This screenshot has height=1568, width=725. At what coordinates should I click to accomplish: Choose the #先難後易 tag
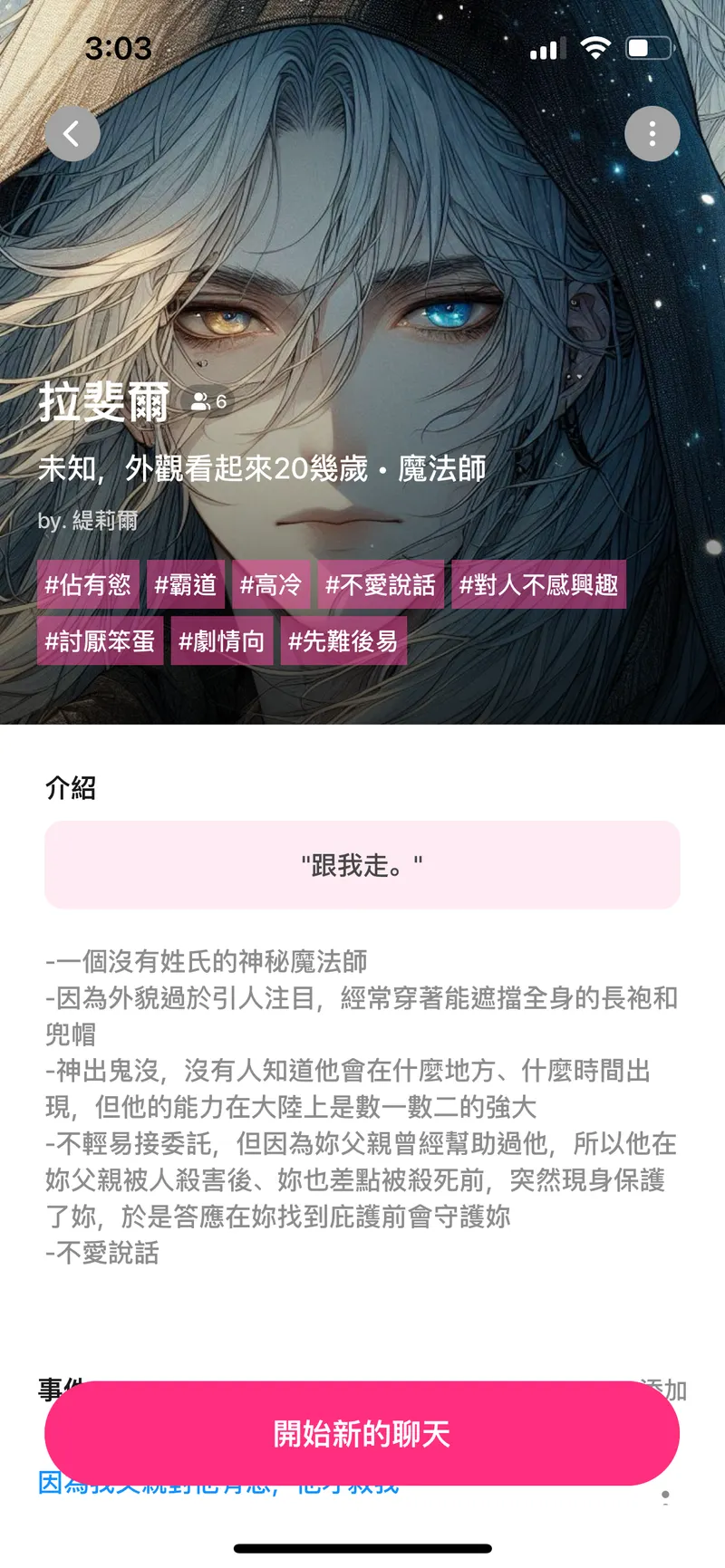click(x=343, y=641)
